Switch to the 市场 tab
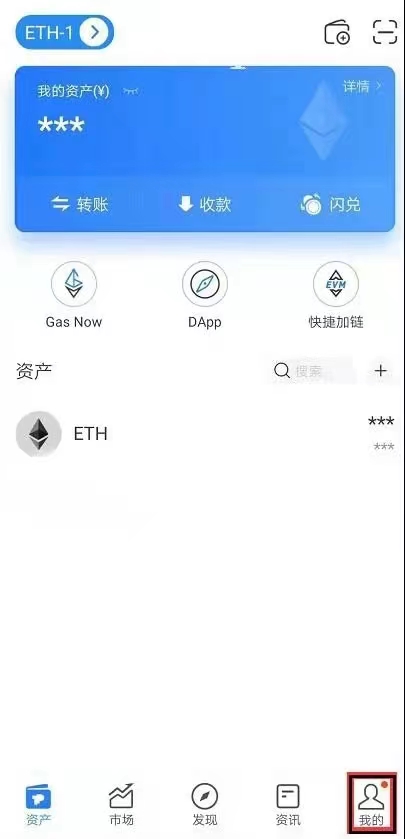This screenshot has height=839, width=405. coord(121,805)
